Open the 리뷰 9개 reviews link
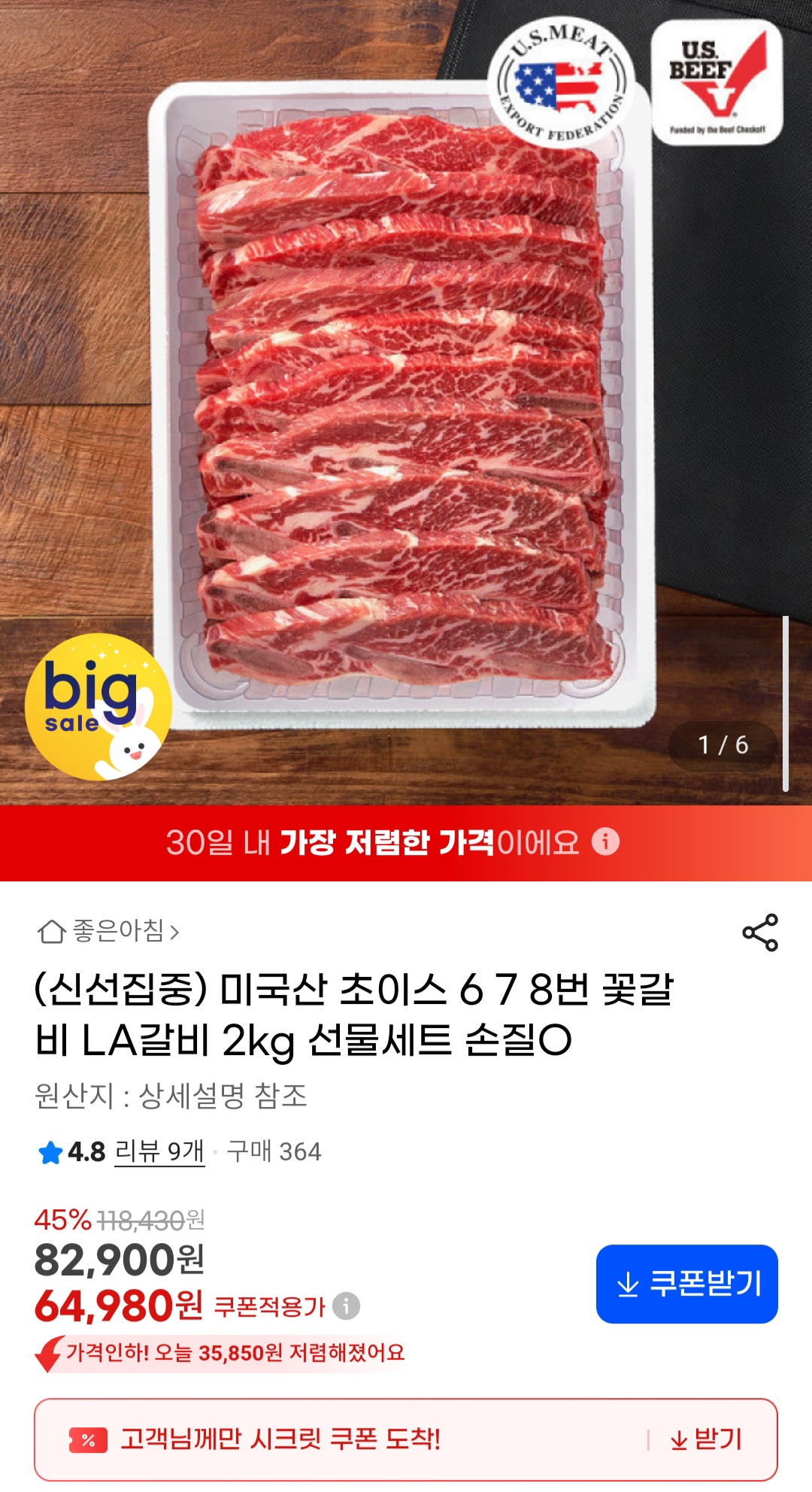The width and height of the screenshot is (812, 1492). (159, 1151)
